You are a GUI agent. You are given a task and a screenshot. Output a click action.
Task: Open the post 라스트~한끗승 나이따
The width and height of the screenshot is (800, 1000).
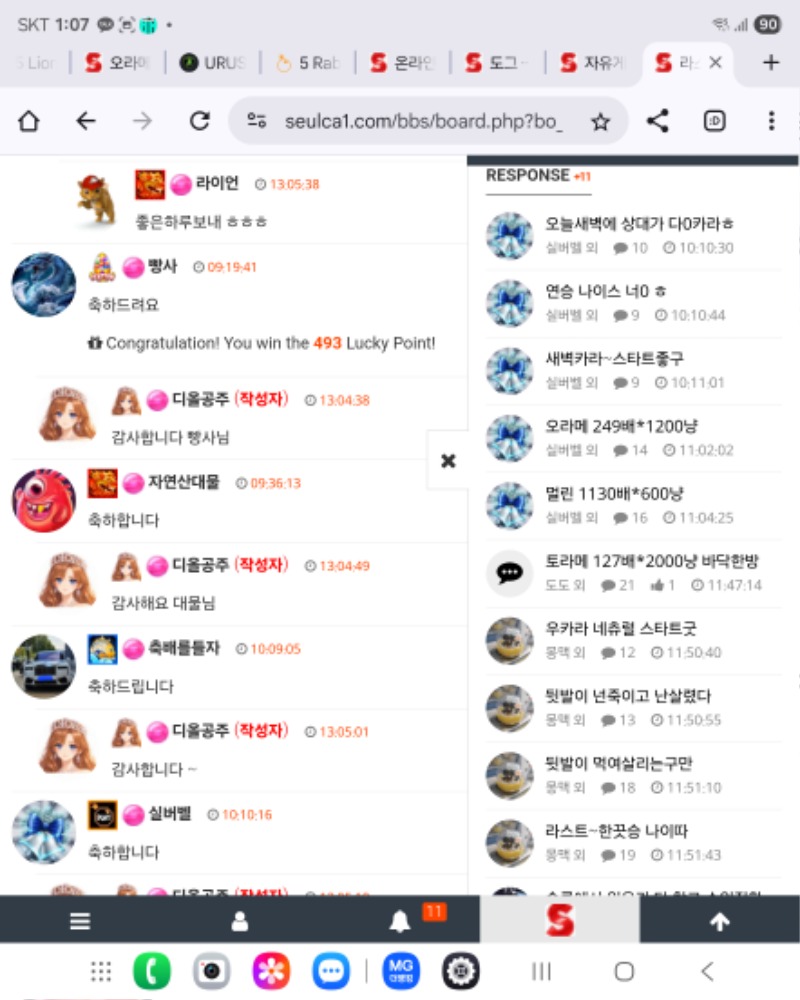click(x=616, y=831)
